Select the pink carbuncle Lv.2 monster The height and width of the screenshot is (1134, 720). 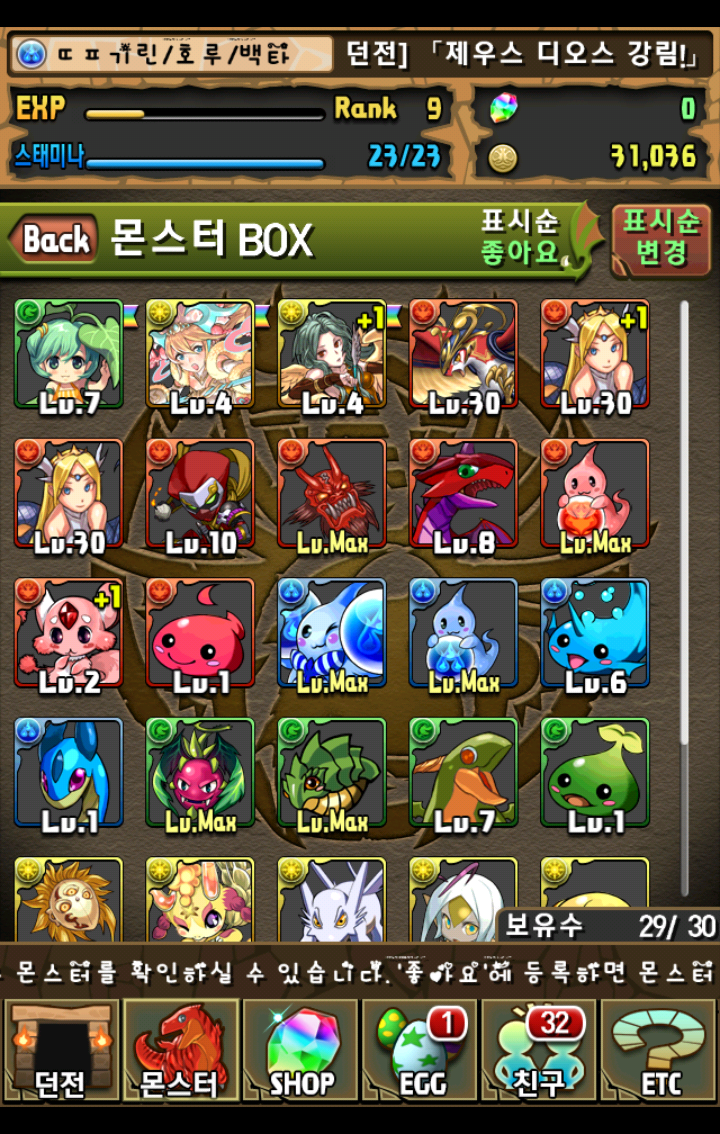(69, 632)
